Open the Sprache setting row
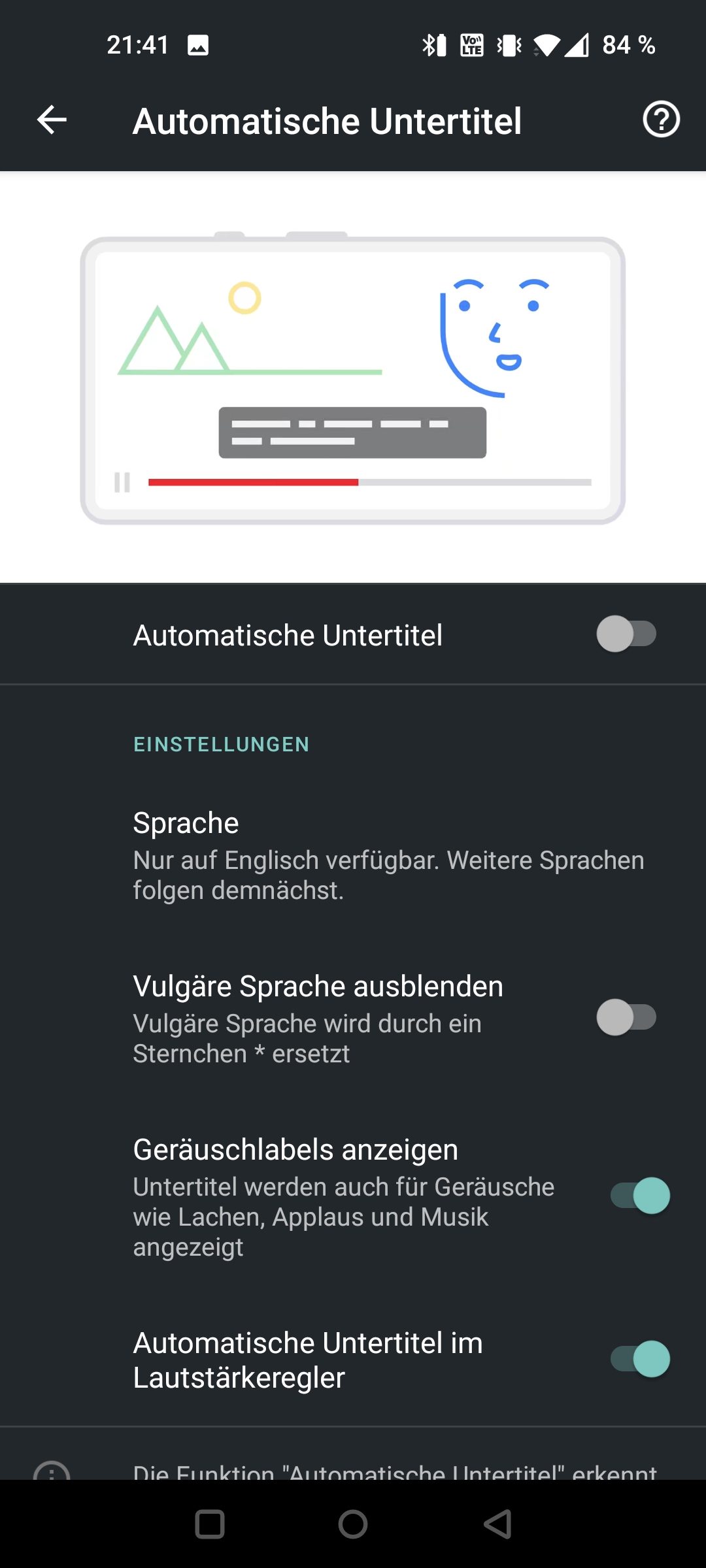The image size is (706, 1568). click(x=353, y=855)
